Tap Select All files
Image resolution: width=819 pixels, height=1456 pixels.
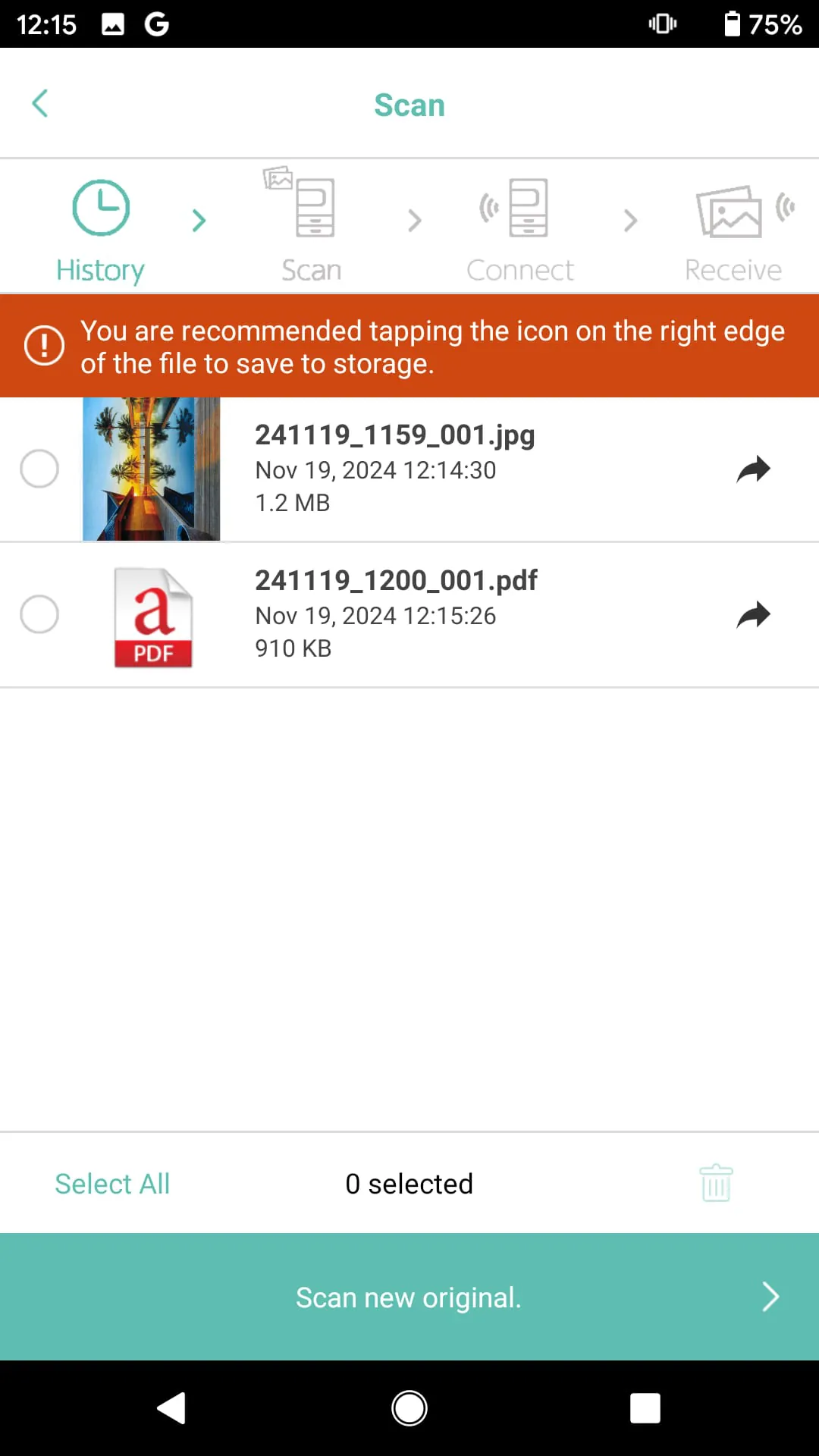pos(112,1184)
